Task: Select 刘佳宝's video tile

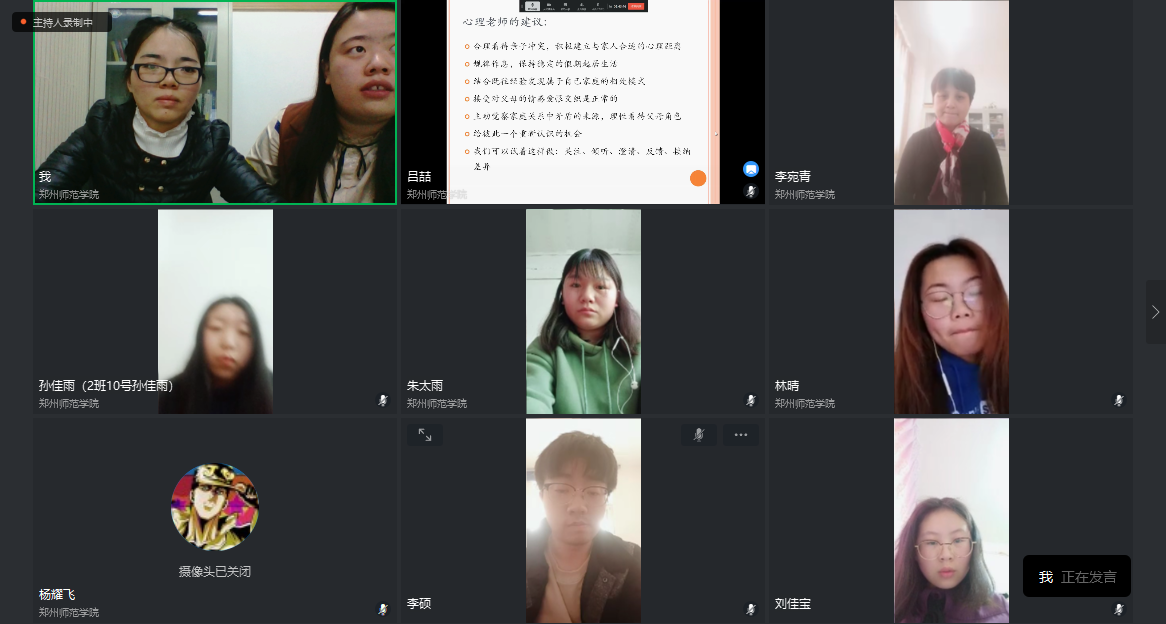Action: (950, 520)
